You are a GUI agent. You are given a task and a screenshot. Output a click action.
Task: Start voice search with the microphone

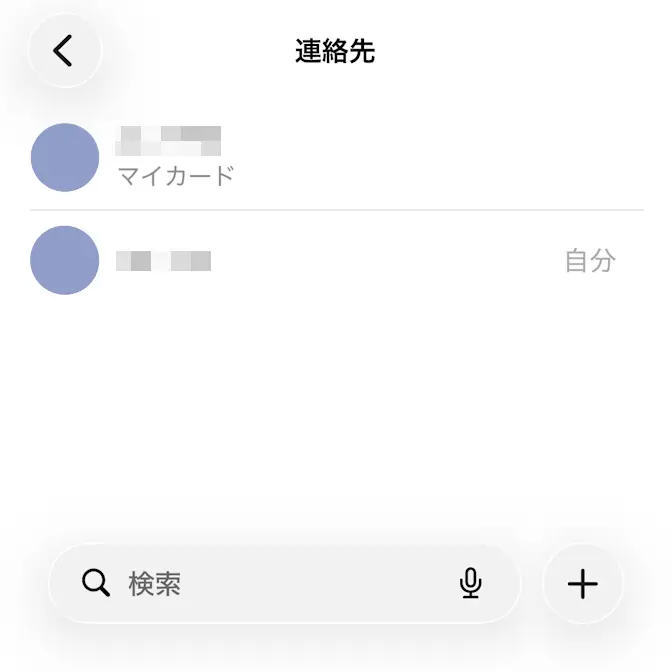click(470, 584)
